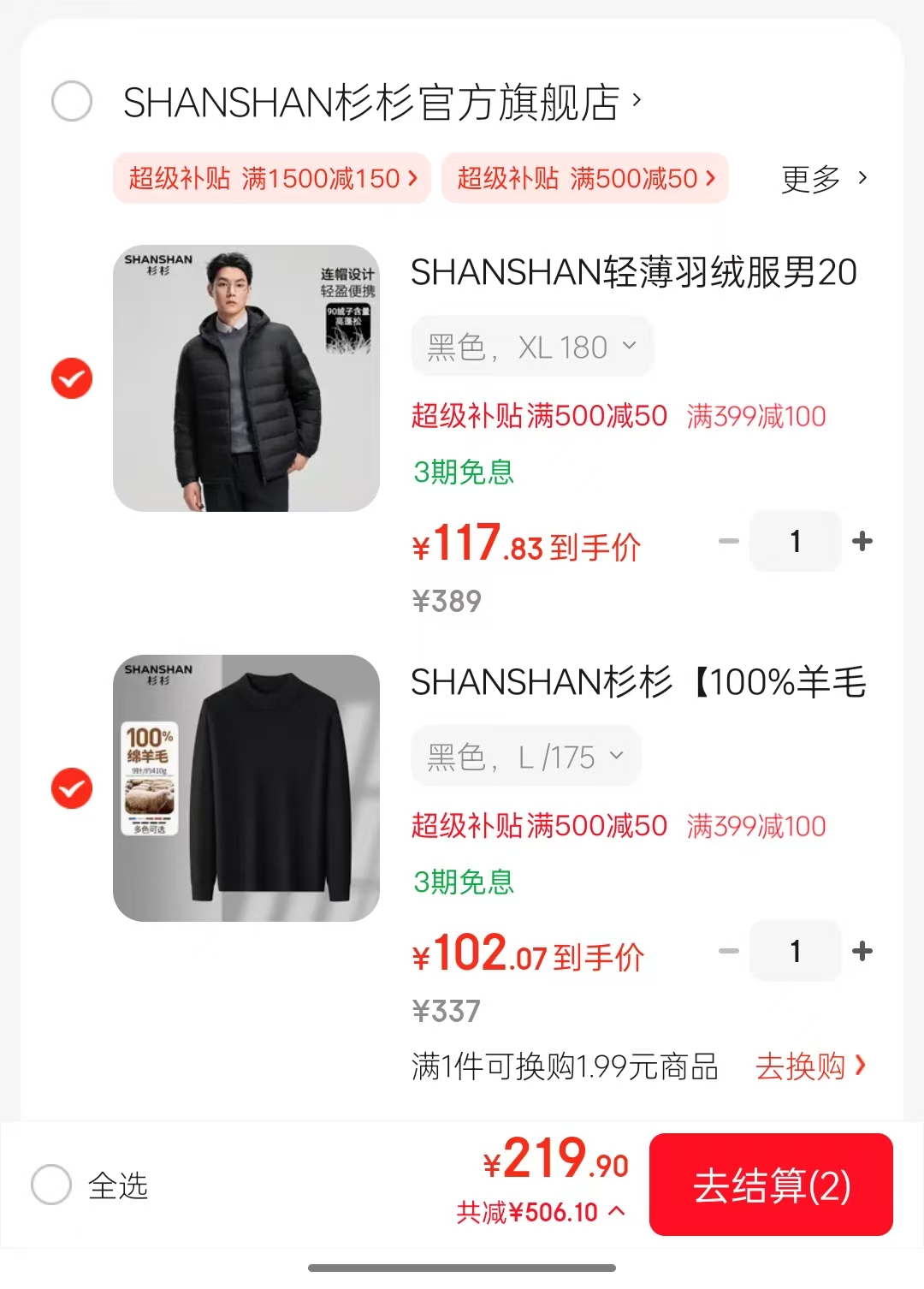This screenshot has width=924, height=1289.
Task: Claim the 超级补贴 满500减50 coupon chip
Action: coord(585,178)
